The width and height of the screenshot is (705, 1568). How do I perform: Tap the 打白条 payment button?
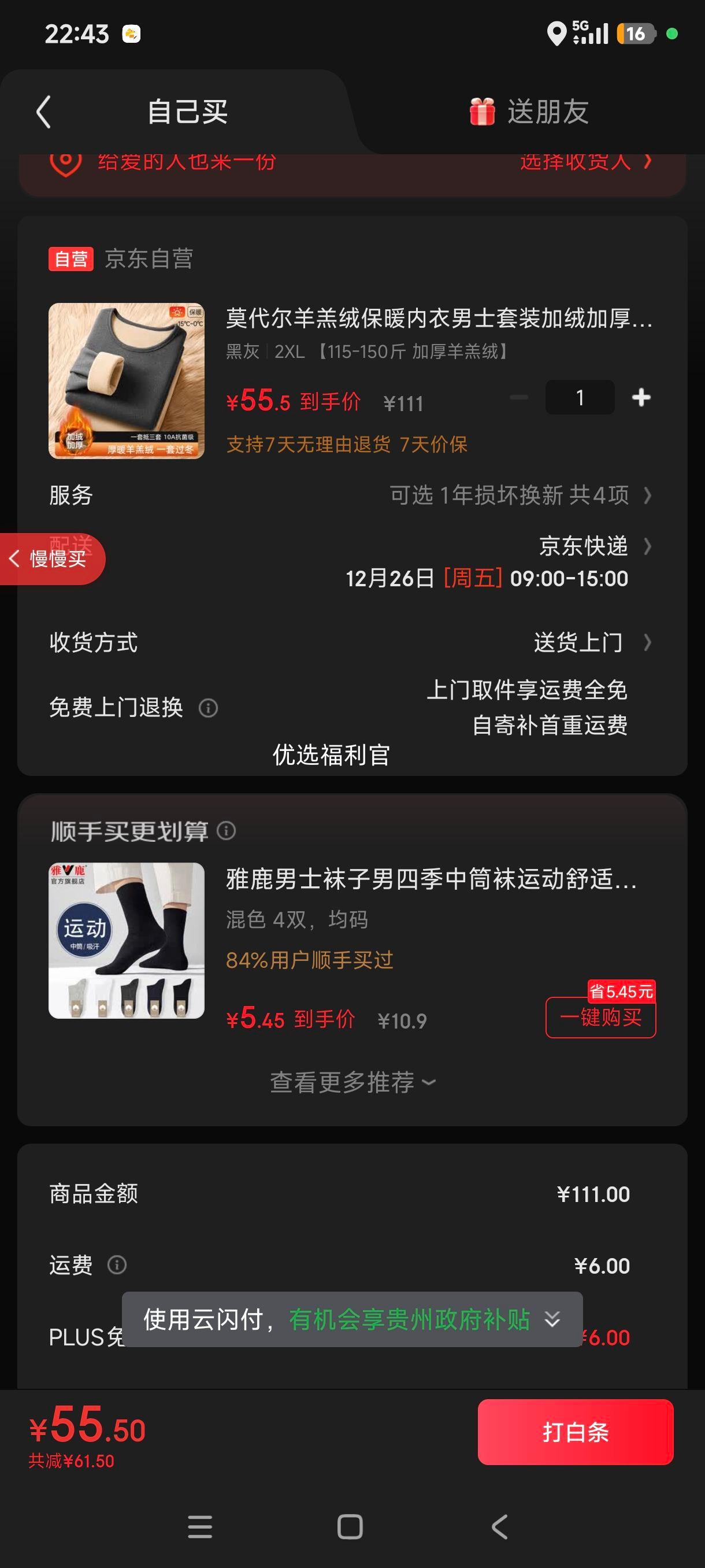tap(574, 1432)
